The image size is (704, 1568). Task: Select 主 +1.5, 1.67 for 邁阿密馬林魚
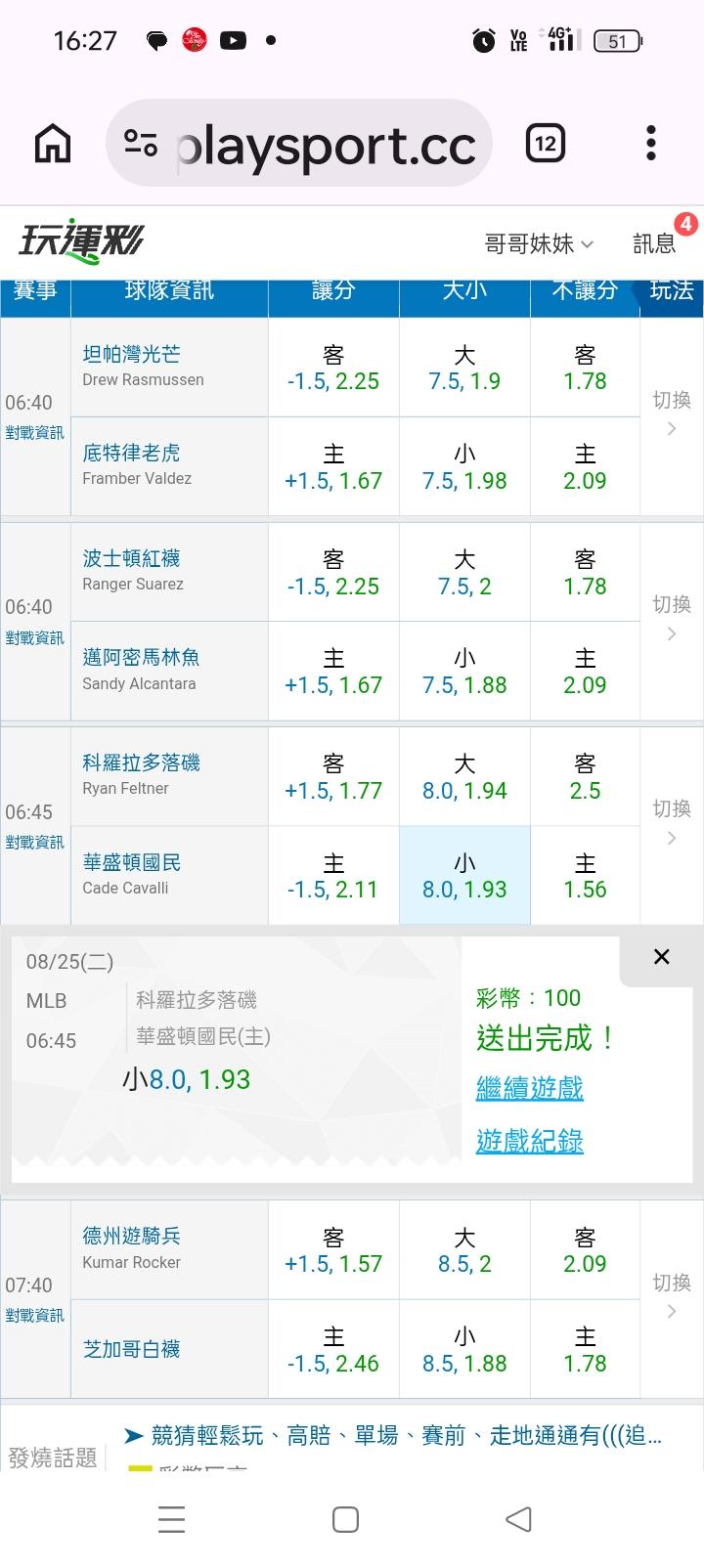[x=333, y=672]
